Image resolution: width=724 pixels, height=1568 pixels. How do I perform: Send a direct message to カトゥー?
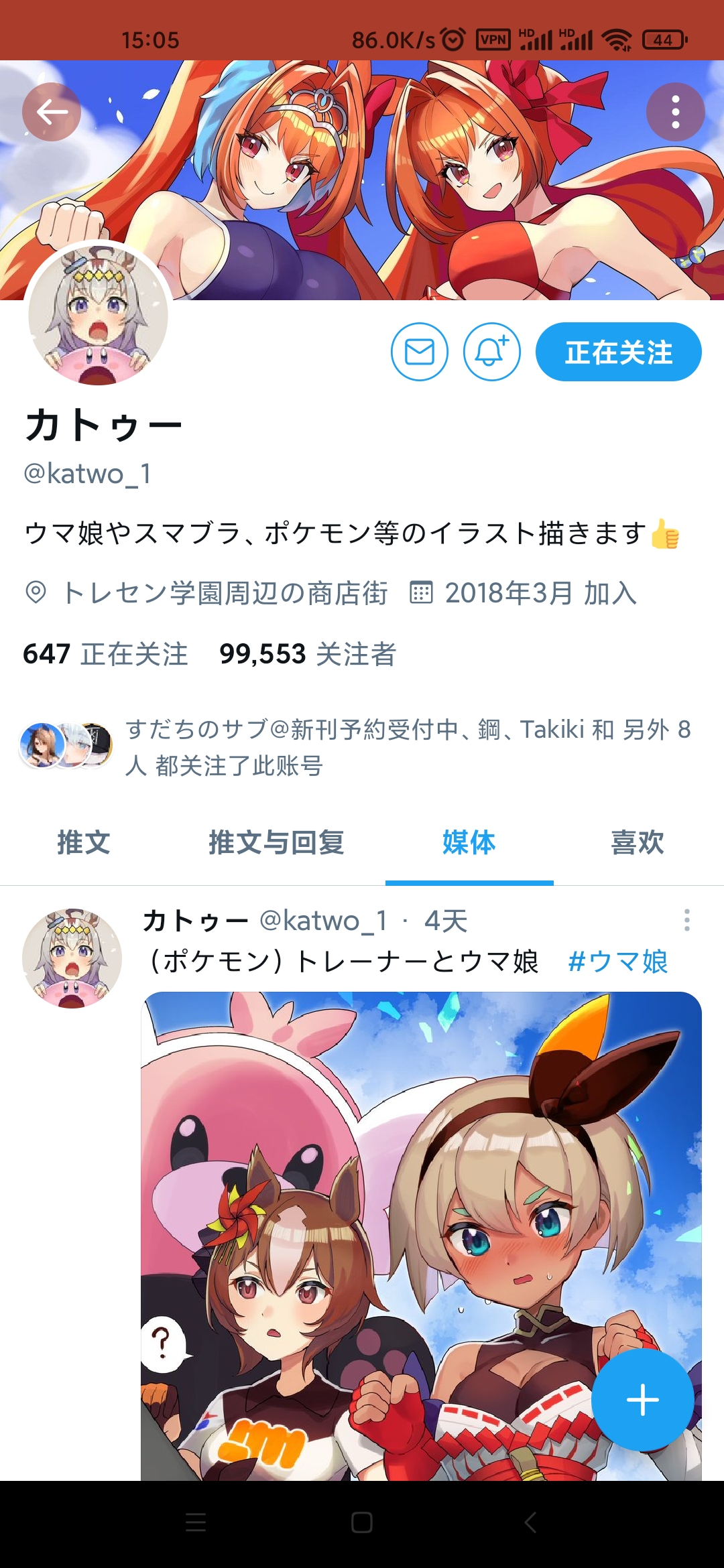click(420, 352)
